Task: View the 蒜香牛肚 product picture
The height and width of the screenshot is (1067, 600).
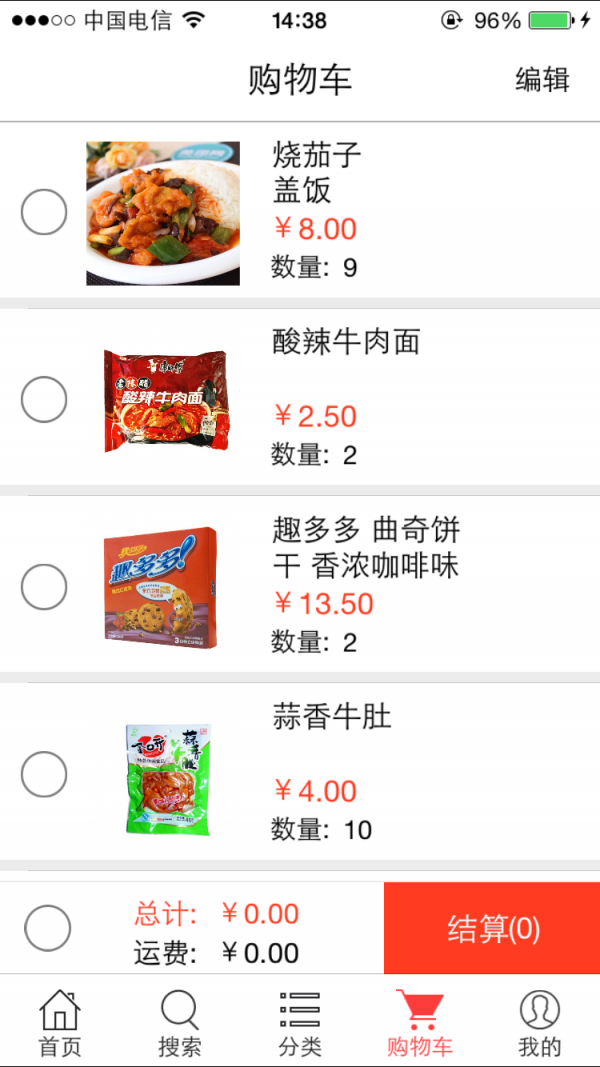Action: tap(166, 777)
